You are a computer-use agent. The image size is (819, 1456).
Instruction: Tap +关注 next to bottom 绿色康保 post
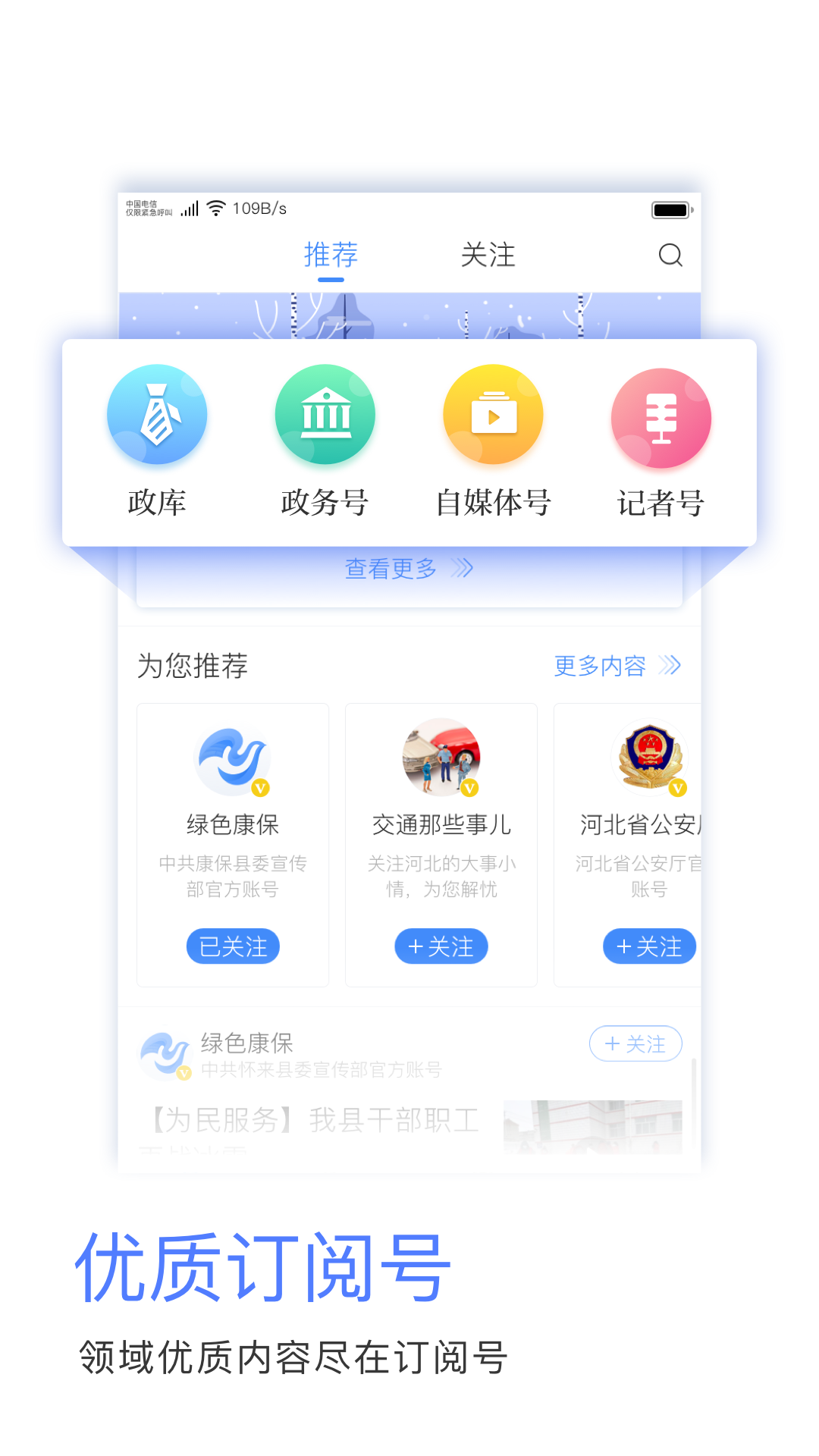[x=635, y=1043]
